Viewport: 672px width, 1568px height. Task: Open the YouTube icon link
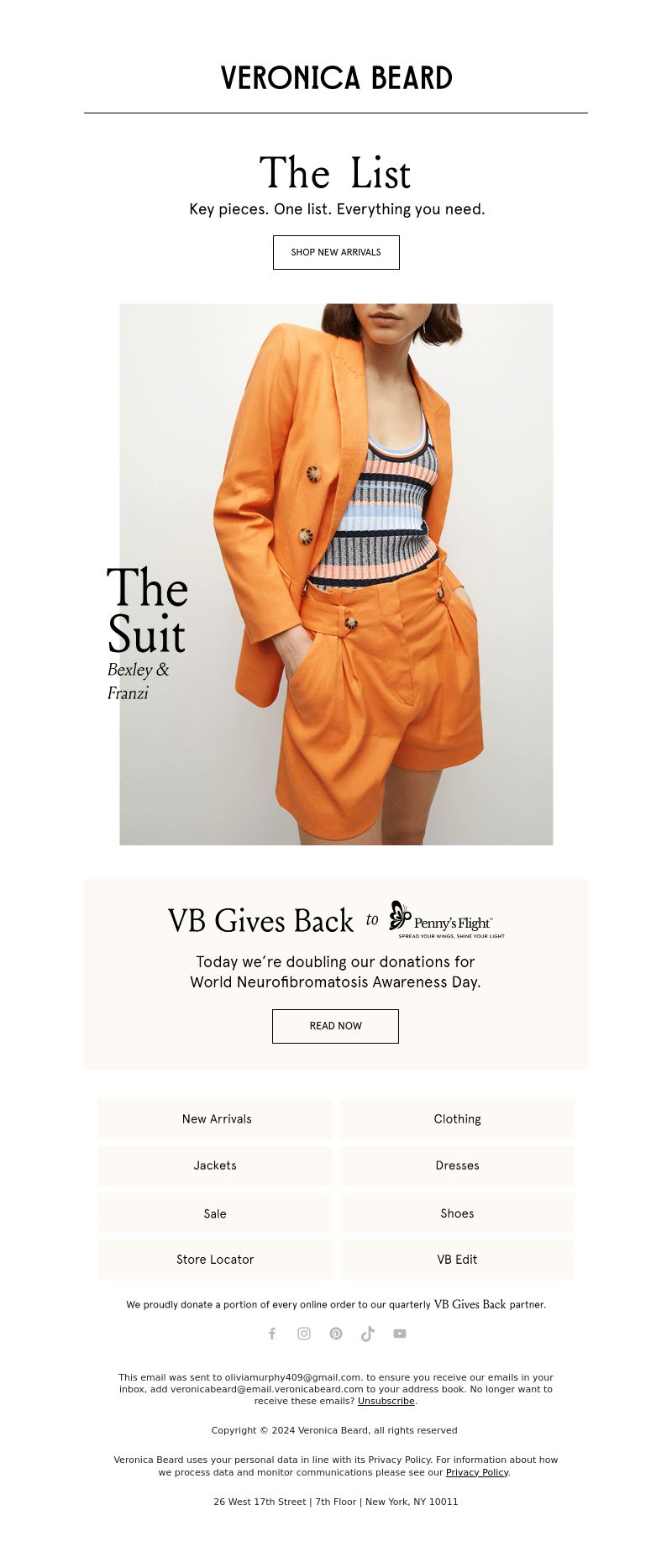[400, 1334]
